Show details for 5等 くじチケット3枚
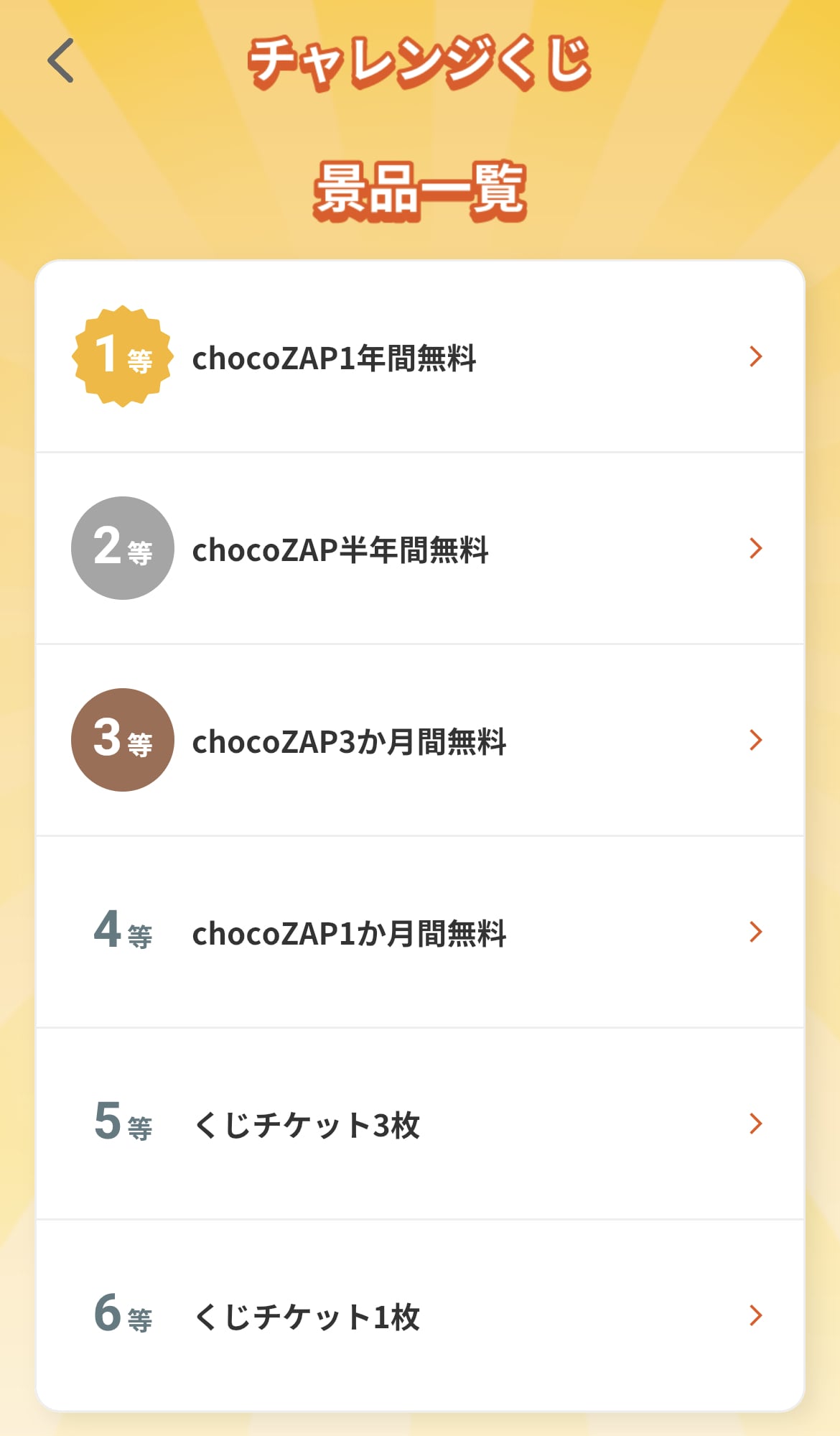This screenshot has width=840, height=1436. click(x=419, y=1124)
